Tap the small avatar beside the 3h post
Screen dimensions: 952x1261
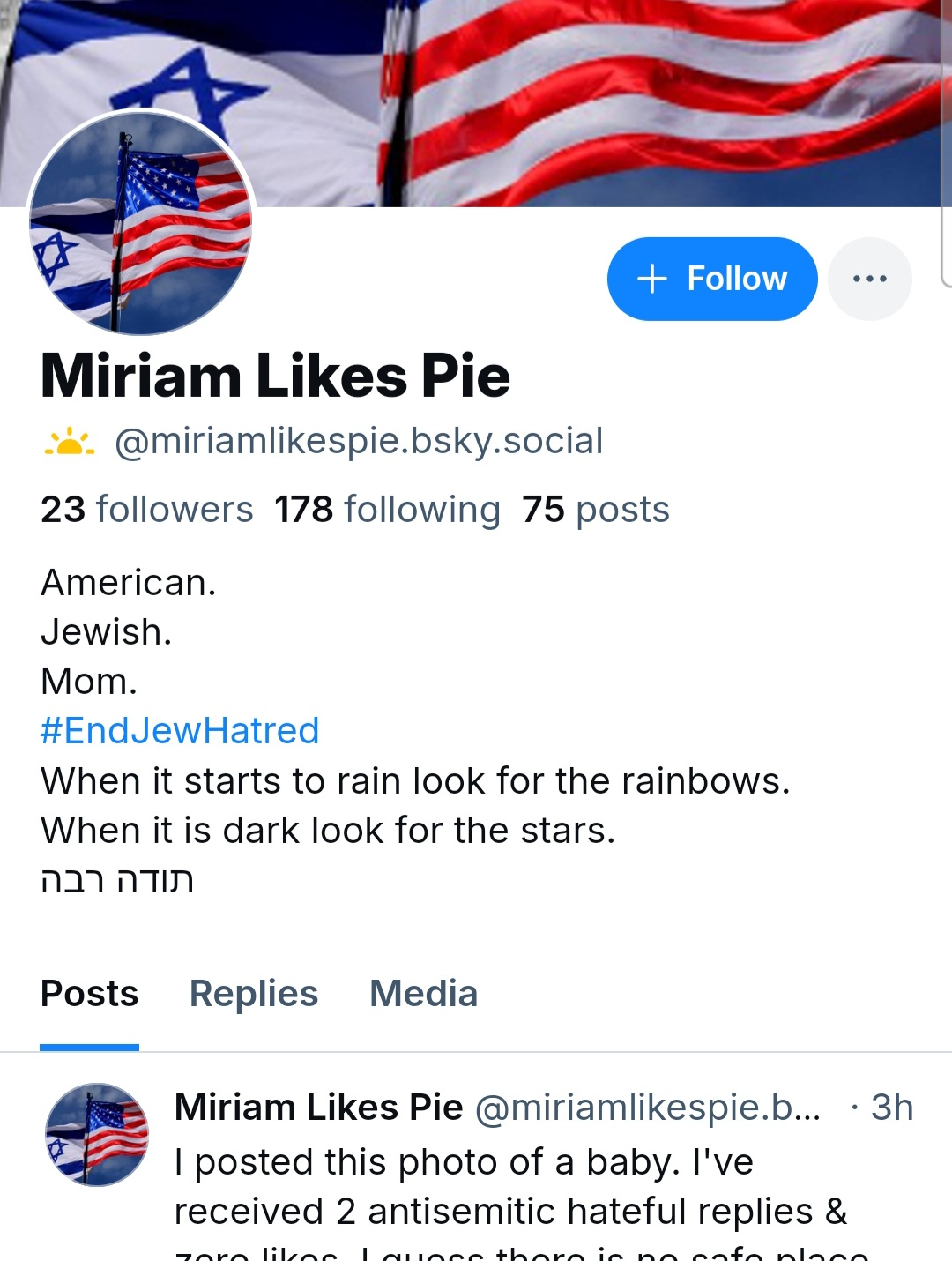[x=97, y=1135]
